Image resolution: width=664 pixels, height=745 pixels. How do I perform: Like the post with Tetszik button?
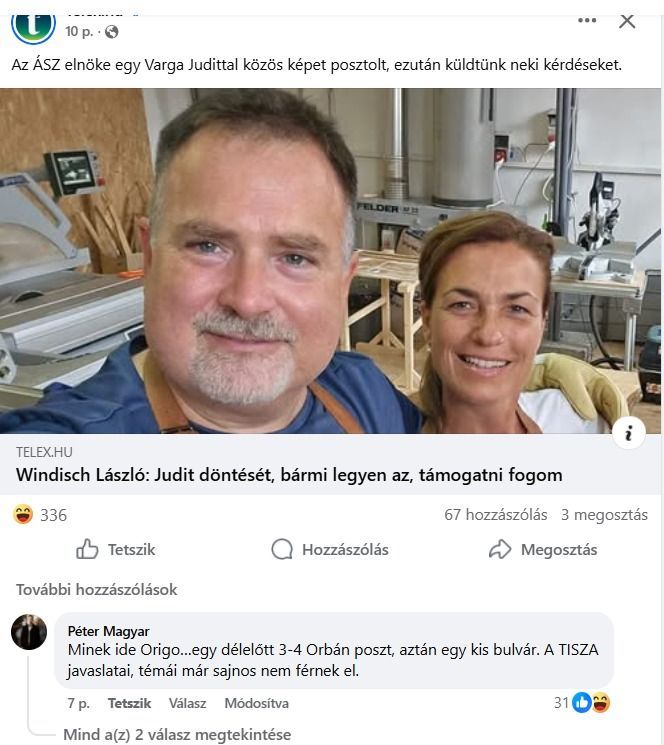[116, 549]
